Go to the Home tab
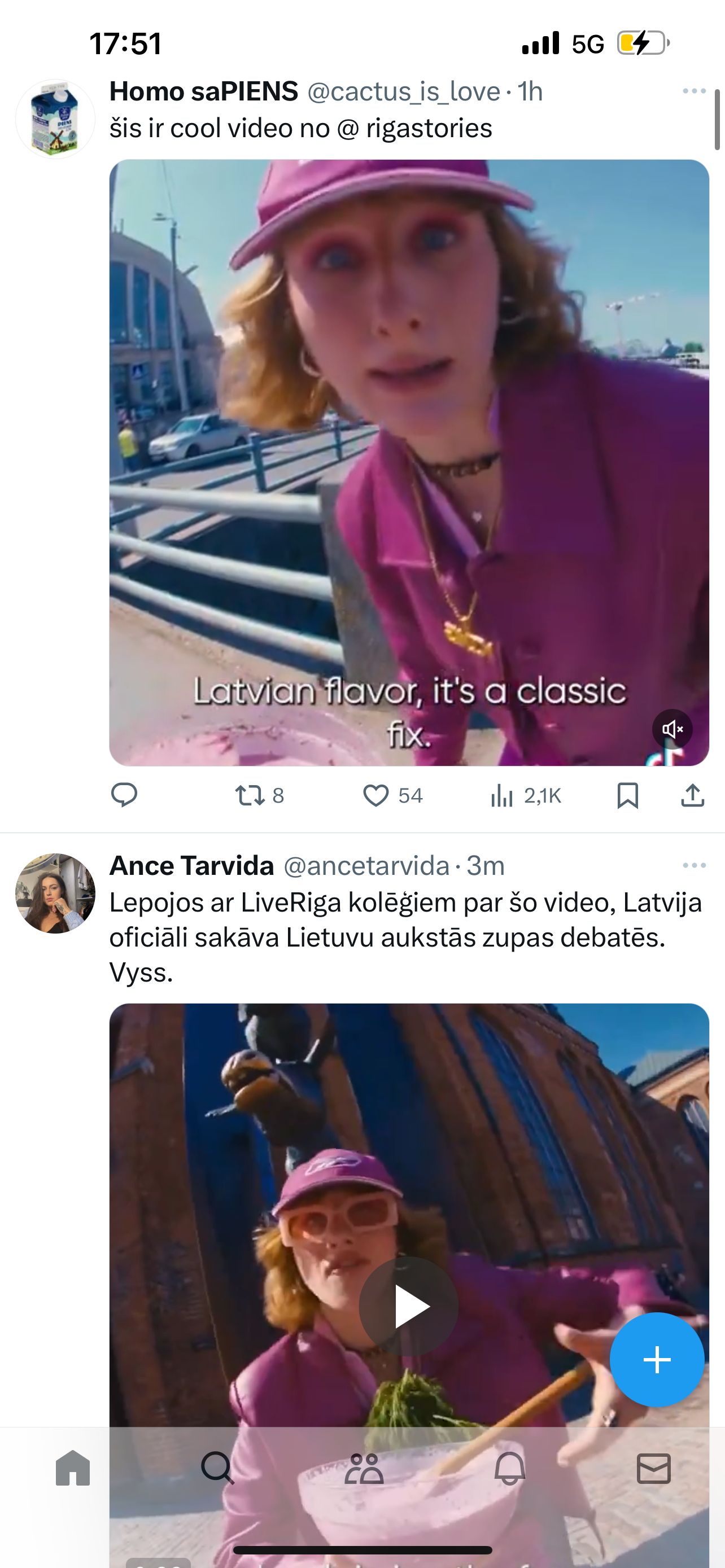 (x=73, y=1468)
